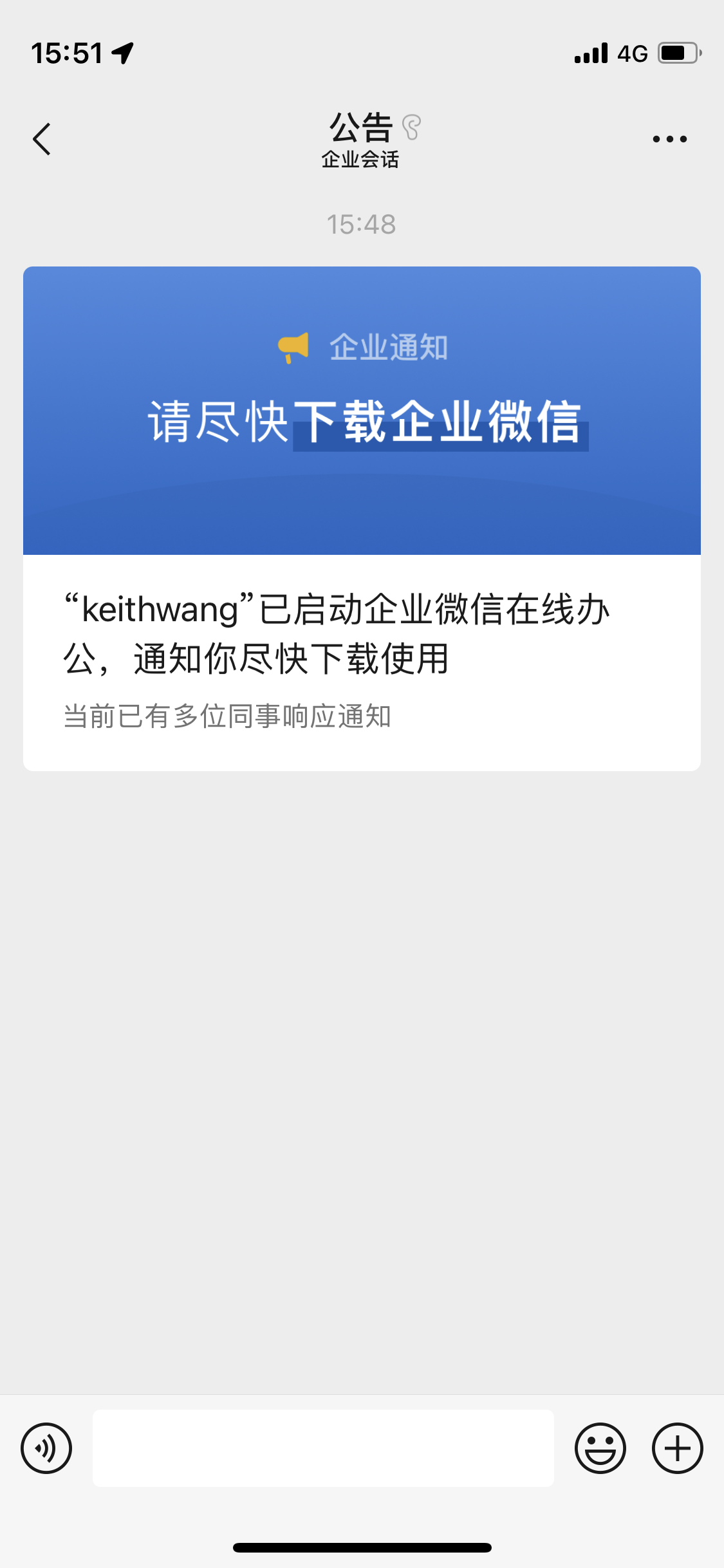Open the 企业通知 download announcement card
The width and height of the screenshot is (724, 1568).
362,518
